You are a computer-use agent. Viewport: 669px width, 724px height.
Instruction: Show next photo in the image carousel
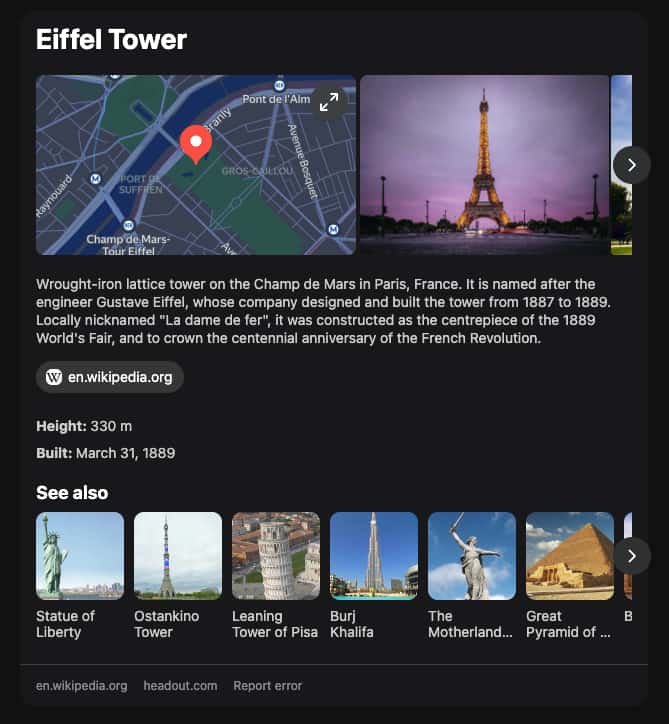point(631,165)
